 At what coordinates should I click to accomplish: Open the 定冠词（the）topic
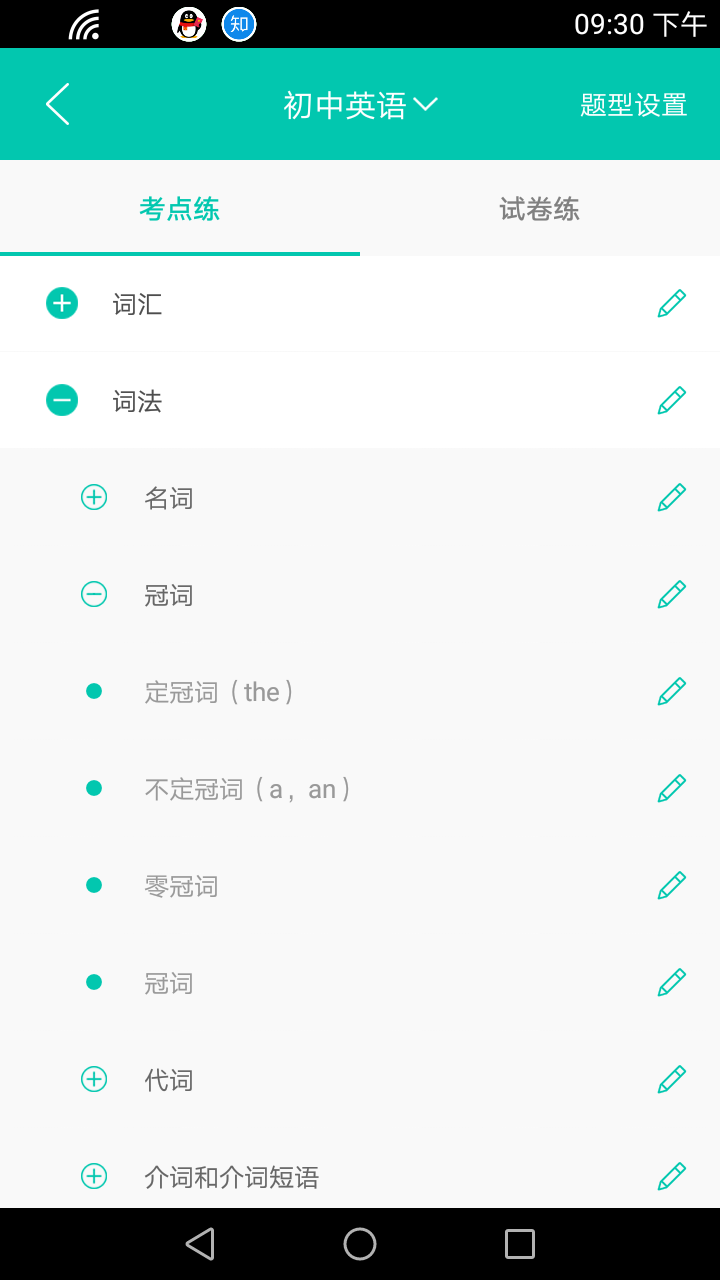point(220,692)
